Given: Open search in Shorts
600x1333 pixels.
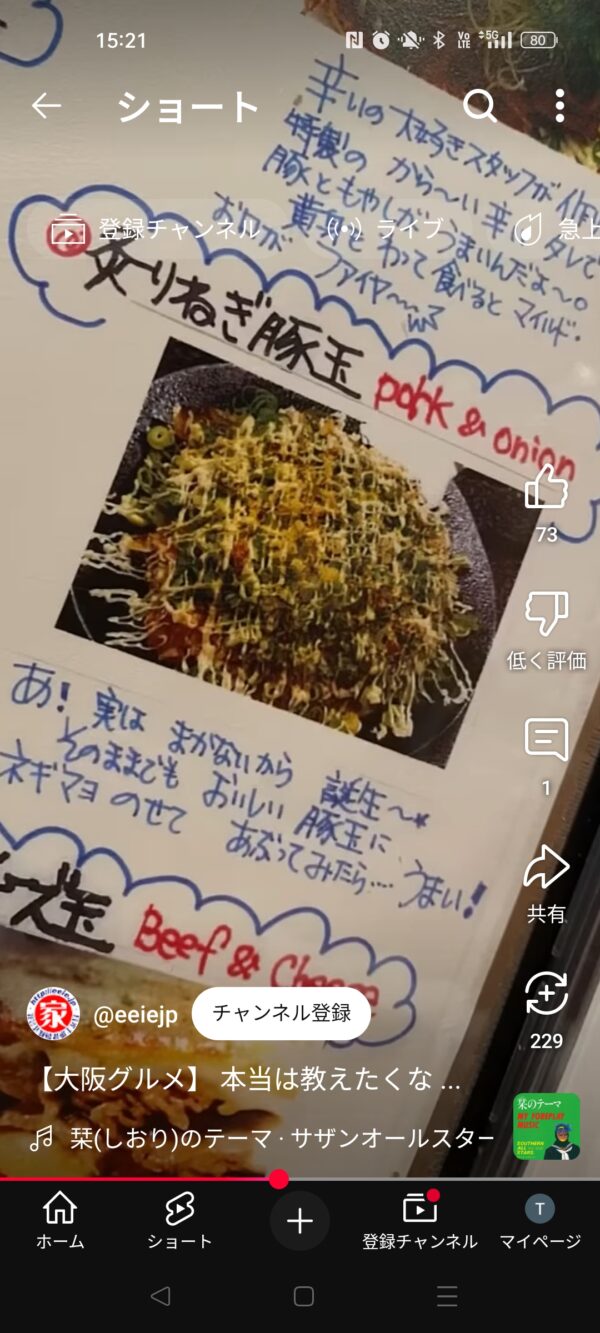Looking at the screenshot, I should pyautogui.click(x=479, y=106).
